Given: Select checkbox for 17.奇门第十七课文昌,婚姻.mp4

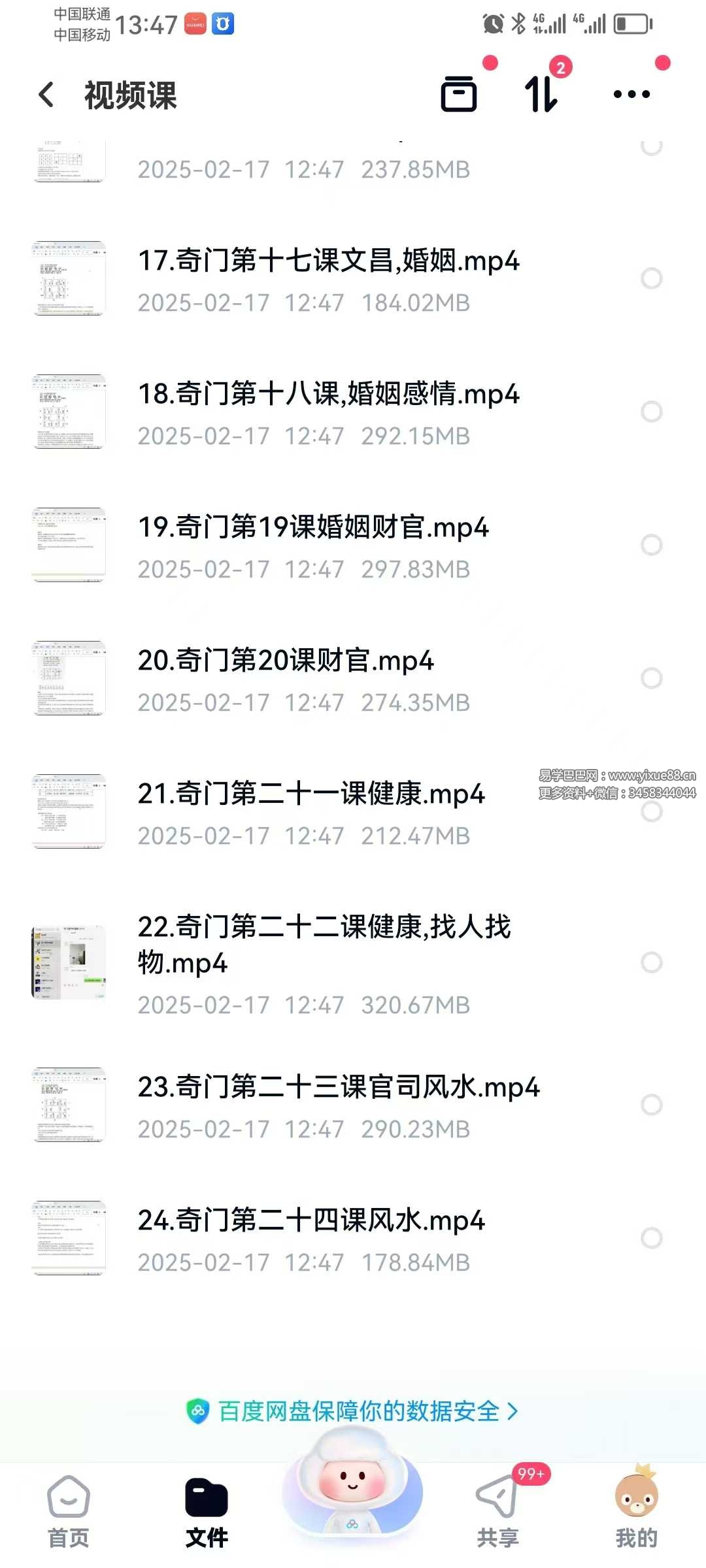Looking at the screenshot, I should 651,278.
